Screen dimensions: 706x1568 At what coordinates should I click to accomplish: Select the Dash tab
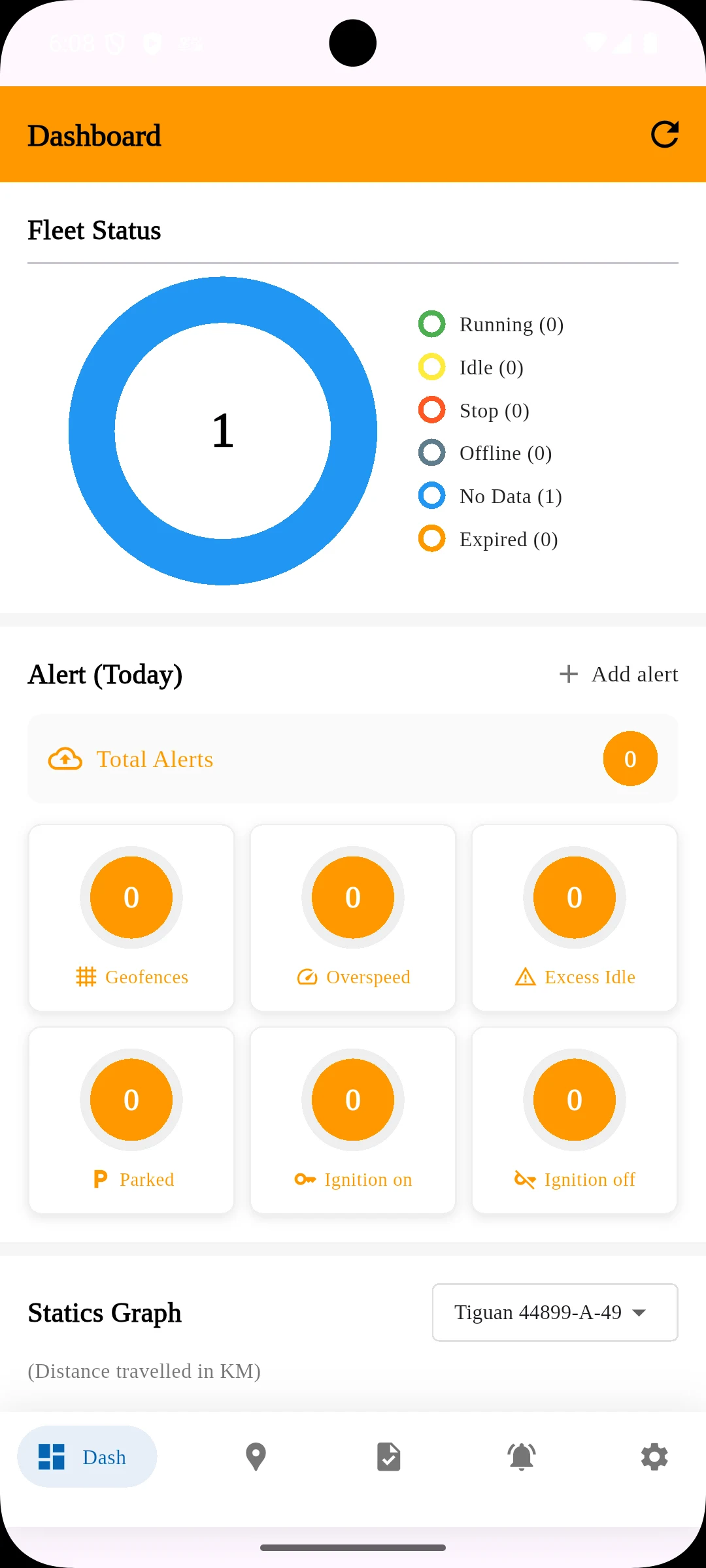pyautogui.click(x=87, y=1457)
